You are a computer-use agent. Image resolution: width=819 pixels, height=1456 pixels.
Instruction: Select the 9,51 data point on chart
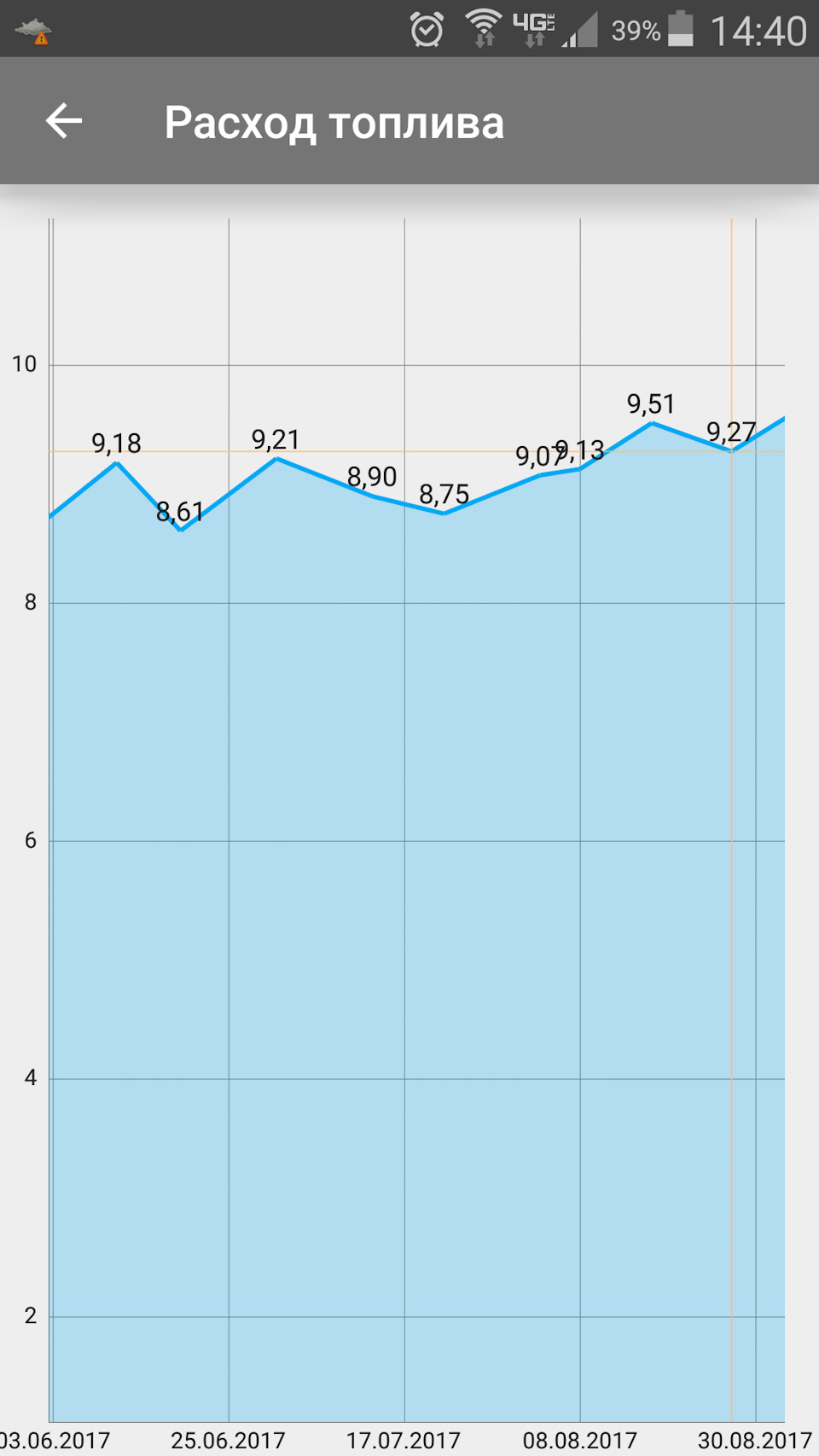[x=652, y=422]
